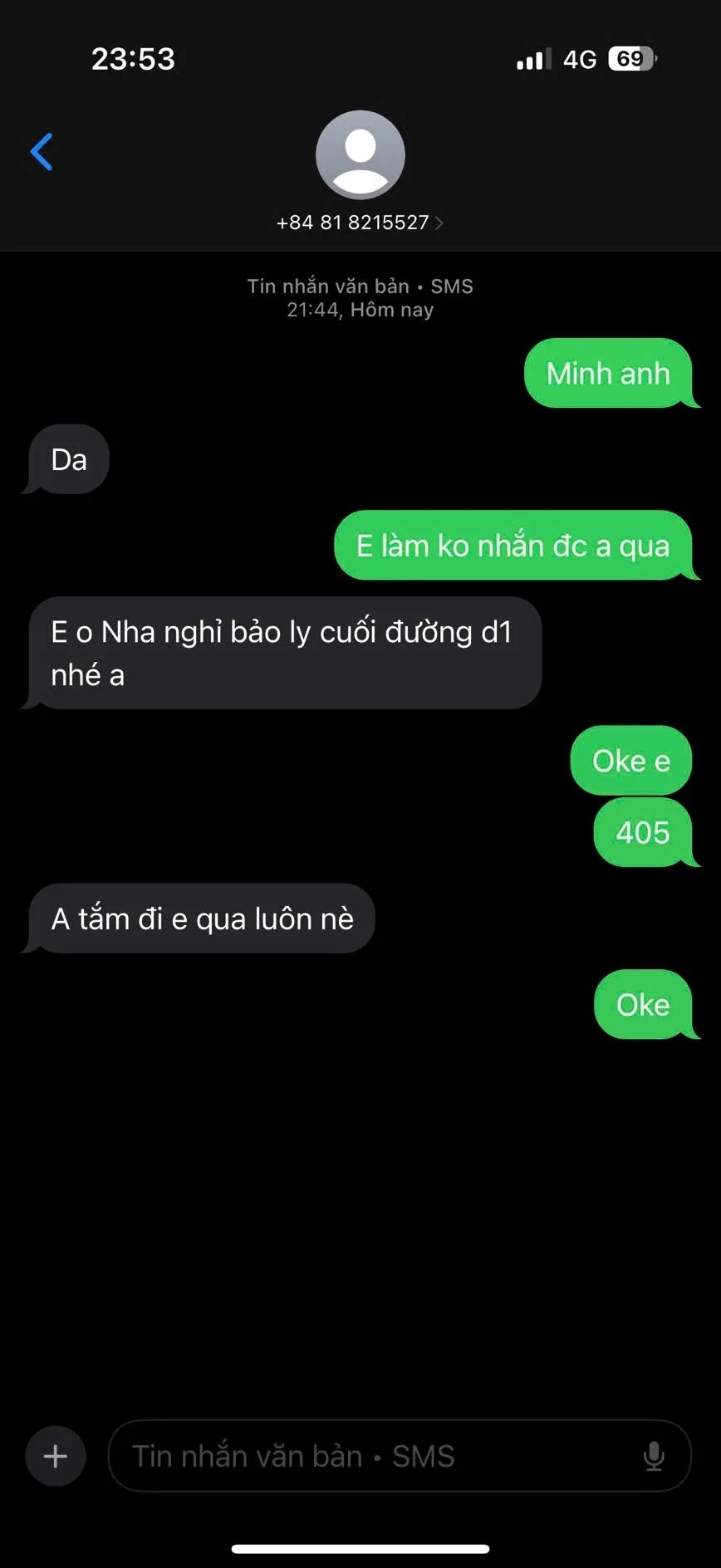This screenshot has width=721, height=1568.
Task: Focus the SMS text message field
Action: [365, 1456]
